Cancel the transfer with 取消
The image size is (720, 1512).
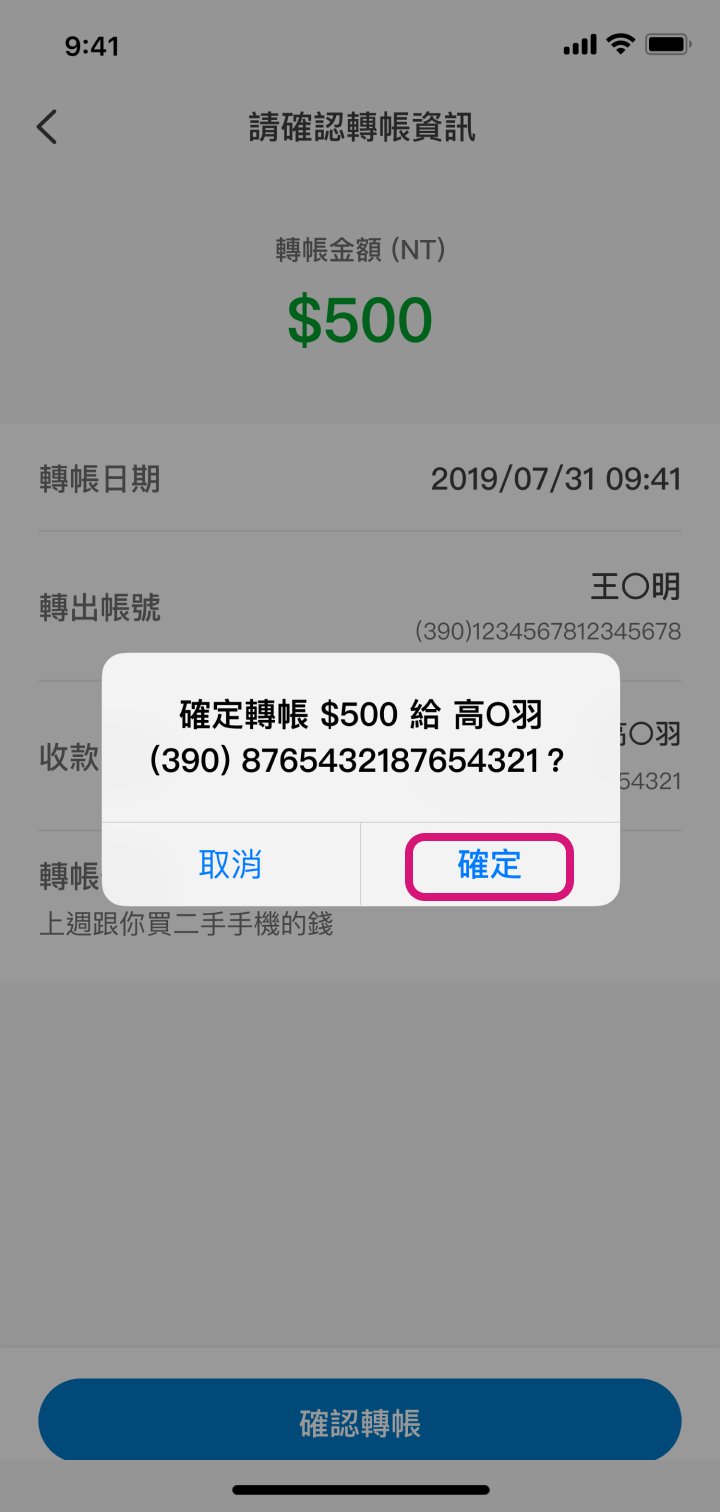click(230, 865)
